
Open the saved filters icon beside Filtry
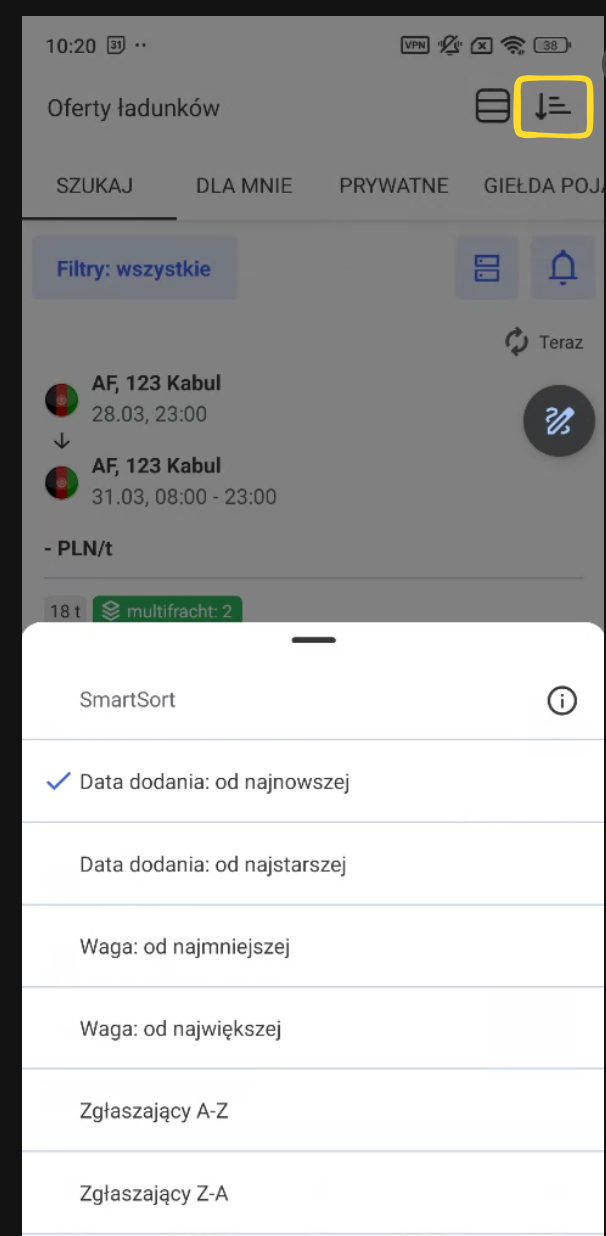(487, 268)
